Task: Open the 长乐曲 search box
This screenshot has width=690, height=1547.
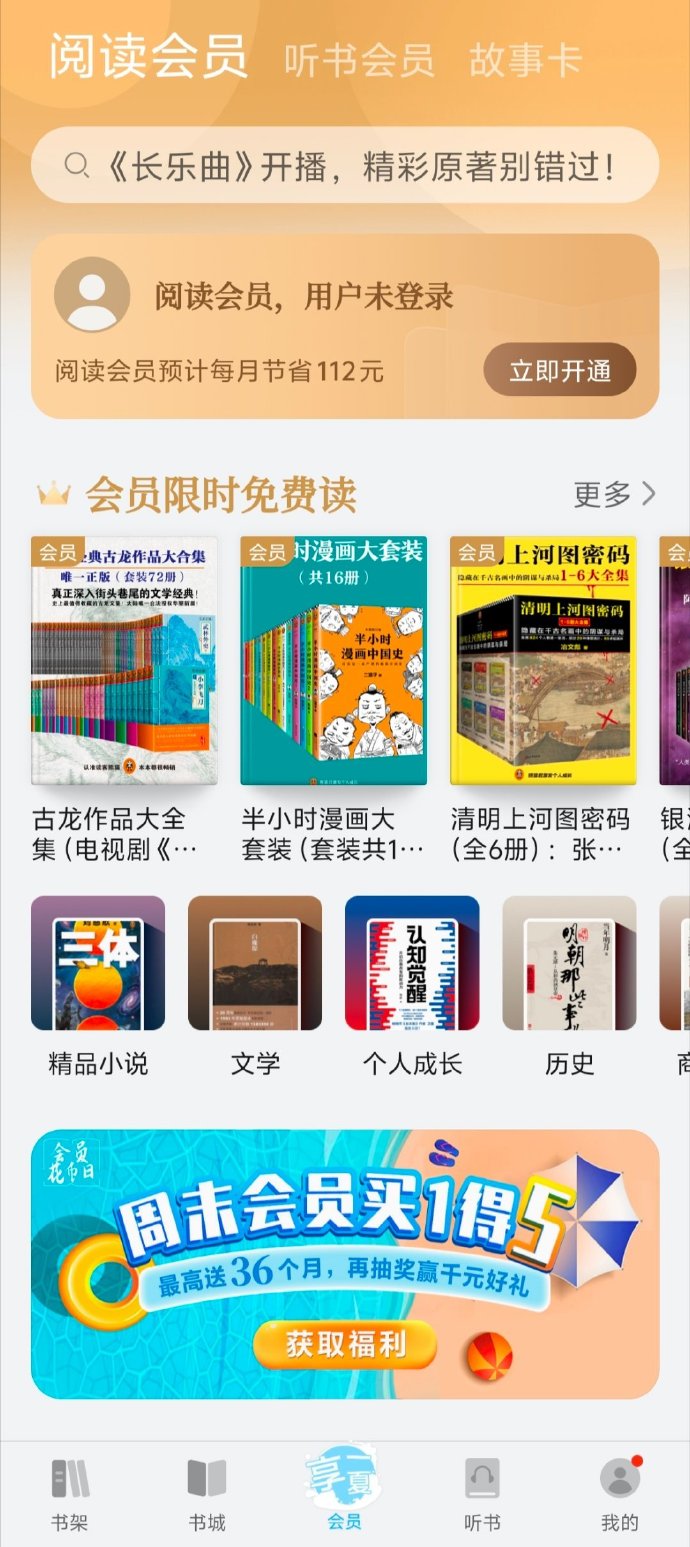Action: 345,166
